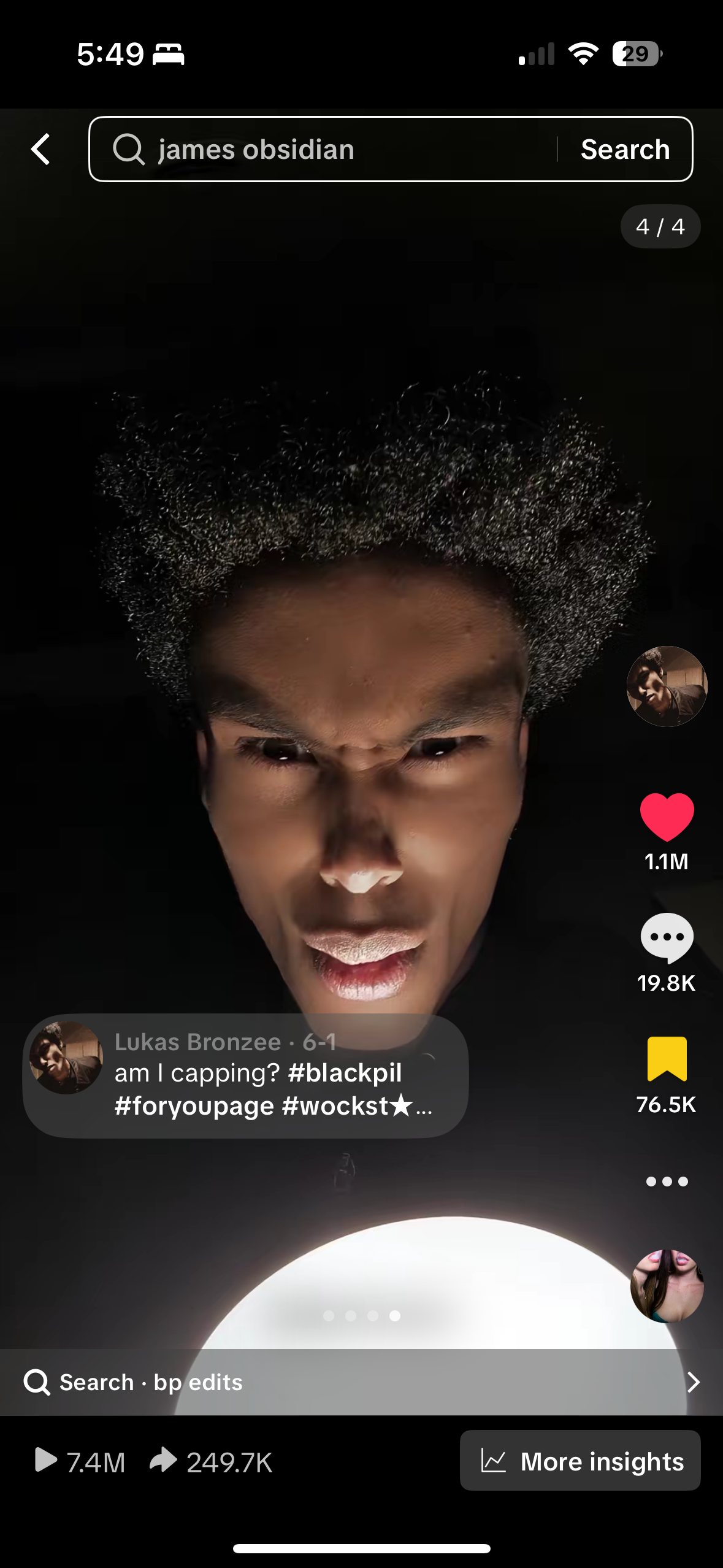Viewport: 723px width, 1568px height.
Task: Tap the Search button
Action: coord(625,149)
